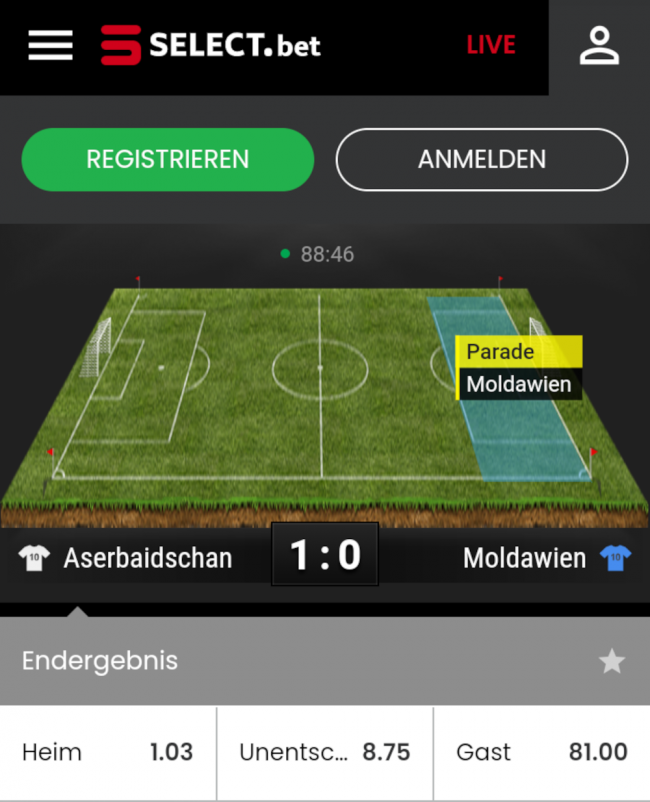This screenshot has height=802, width=650.
Task: Select Unentschieden odds 8.75
Action: click(325, 752)
